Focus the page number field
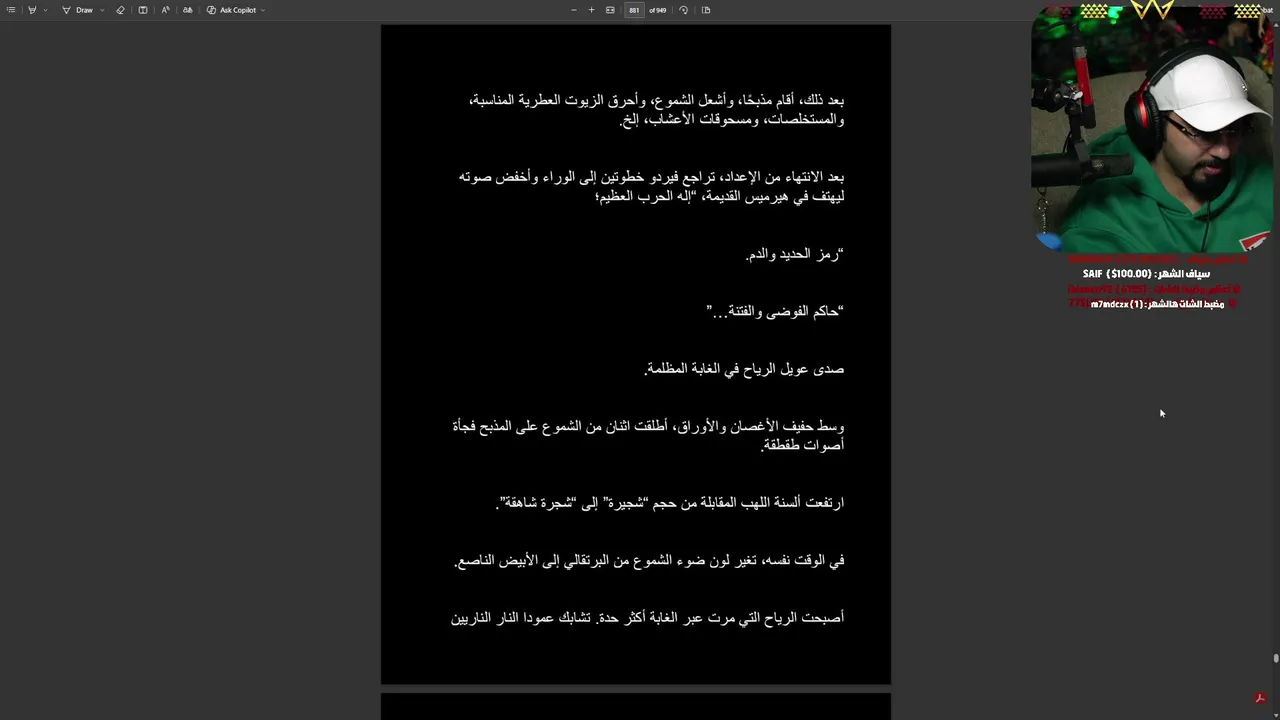The height and width of the screenshot is (720, 1280). (634, 10)
